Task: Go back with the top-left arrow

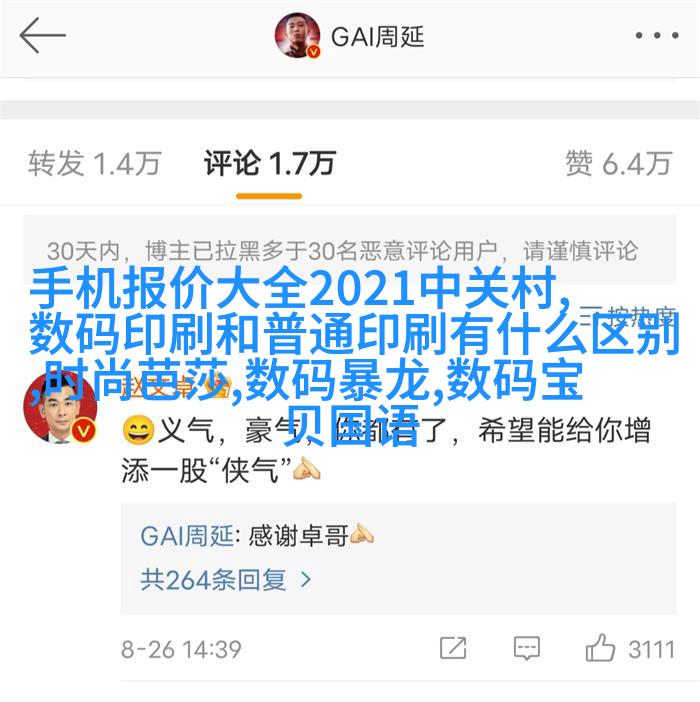Action: pyautogui.click(x=42, y=37)
